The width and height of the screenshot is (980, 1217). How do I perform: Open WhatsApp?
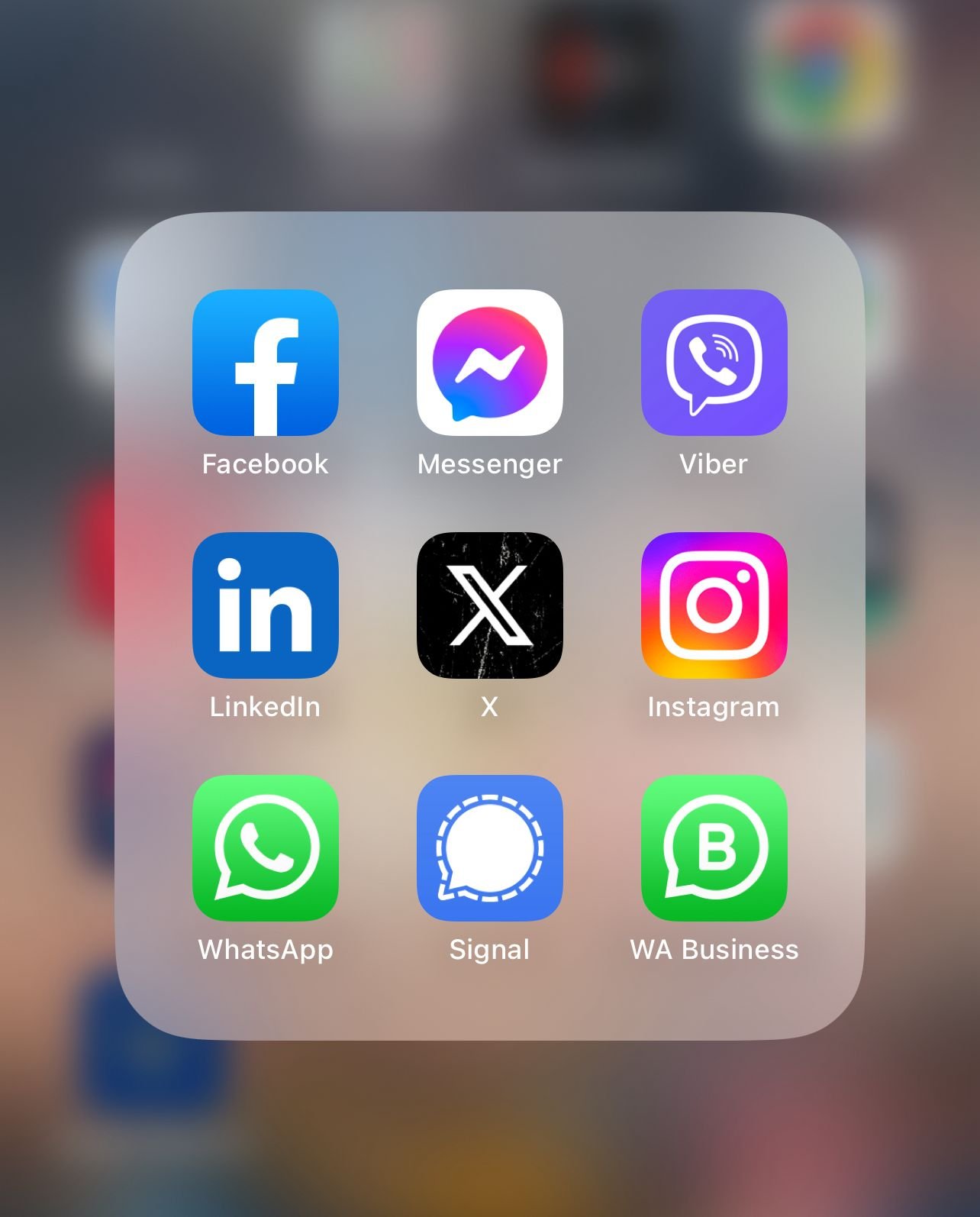pos(265,848)
